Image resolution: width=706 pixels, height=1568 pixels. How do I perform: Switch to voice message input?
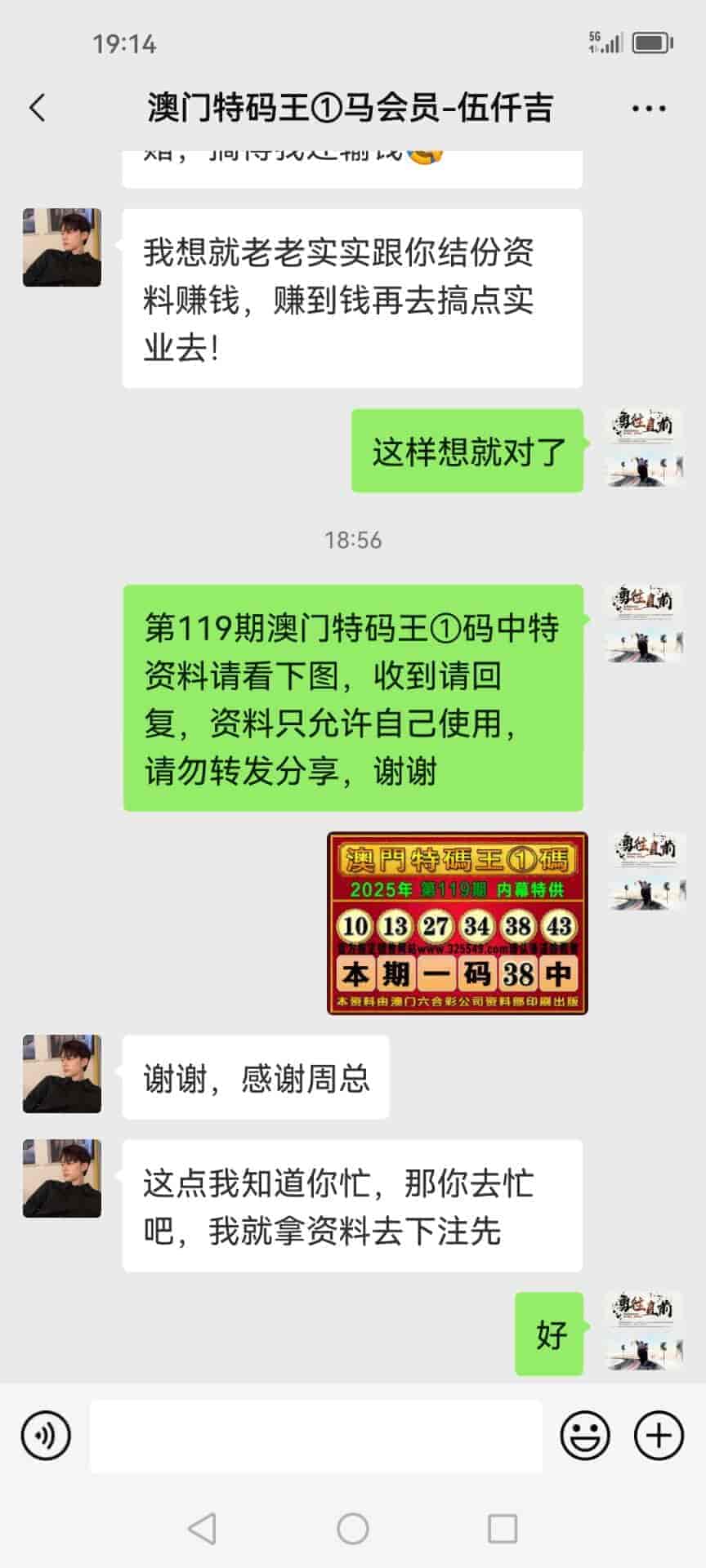point(46,1435)
